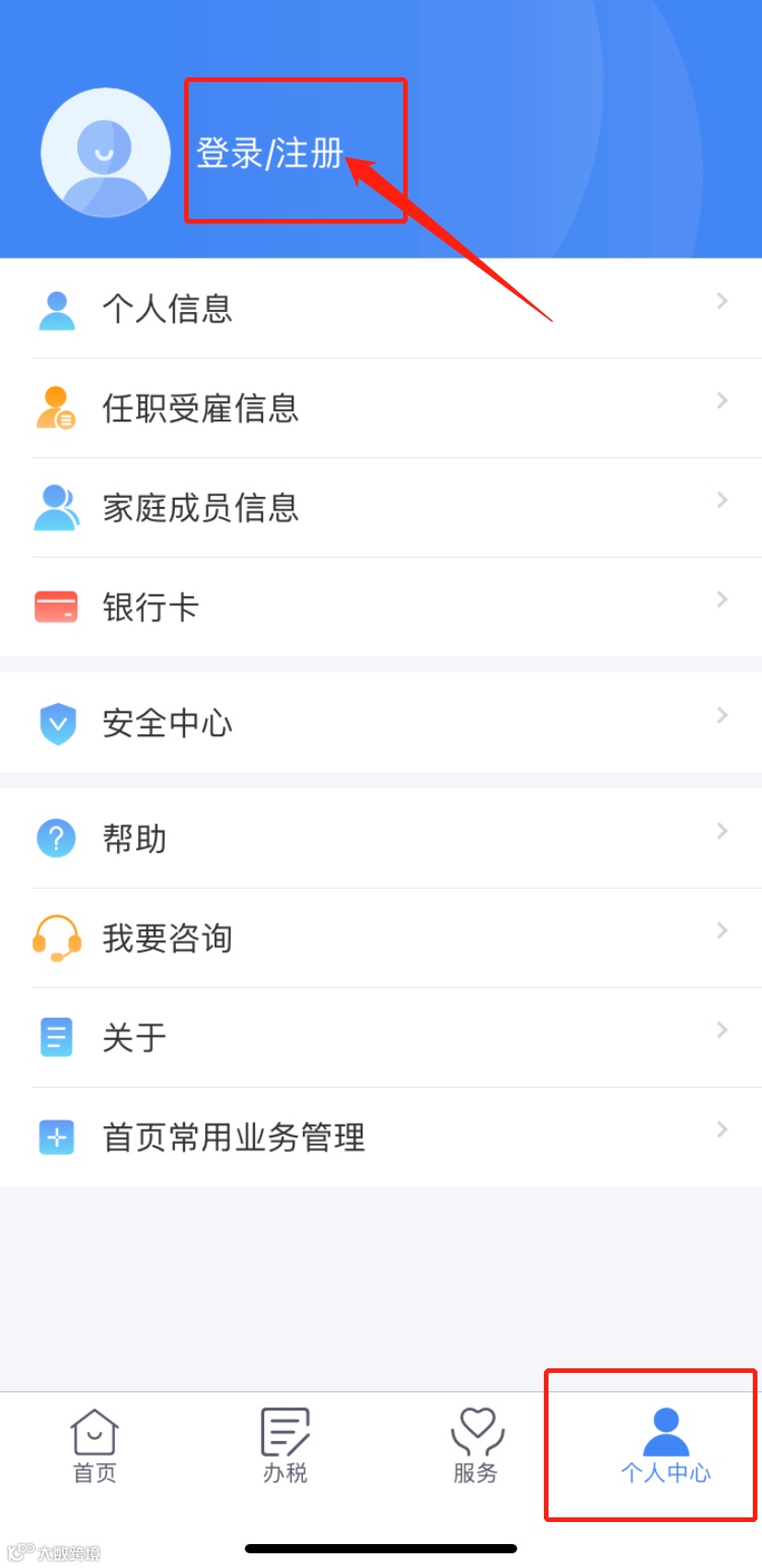Open 任职受雇信息 row

click(x=381, y=408)
